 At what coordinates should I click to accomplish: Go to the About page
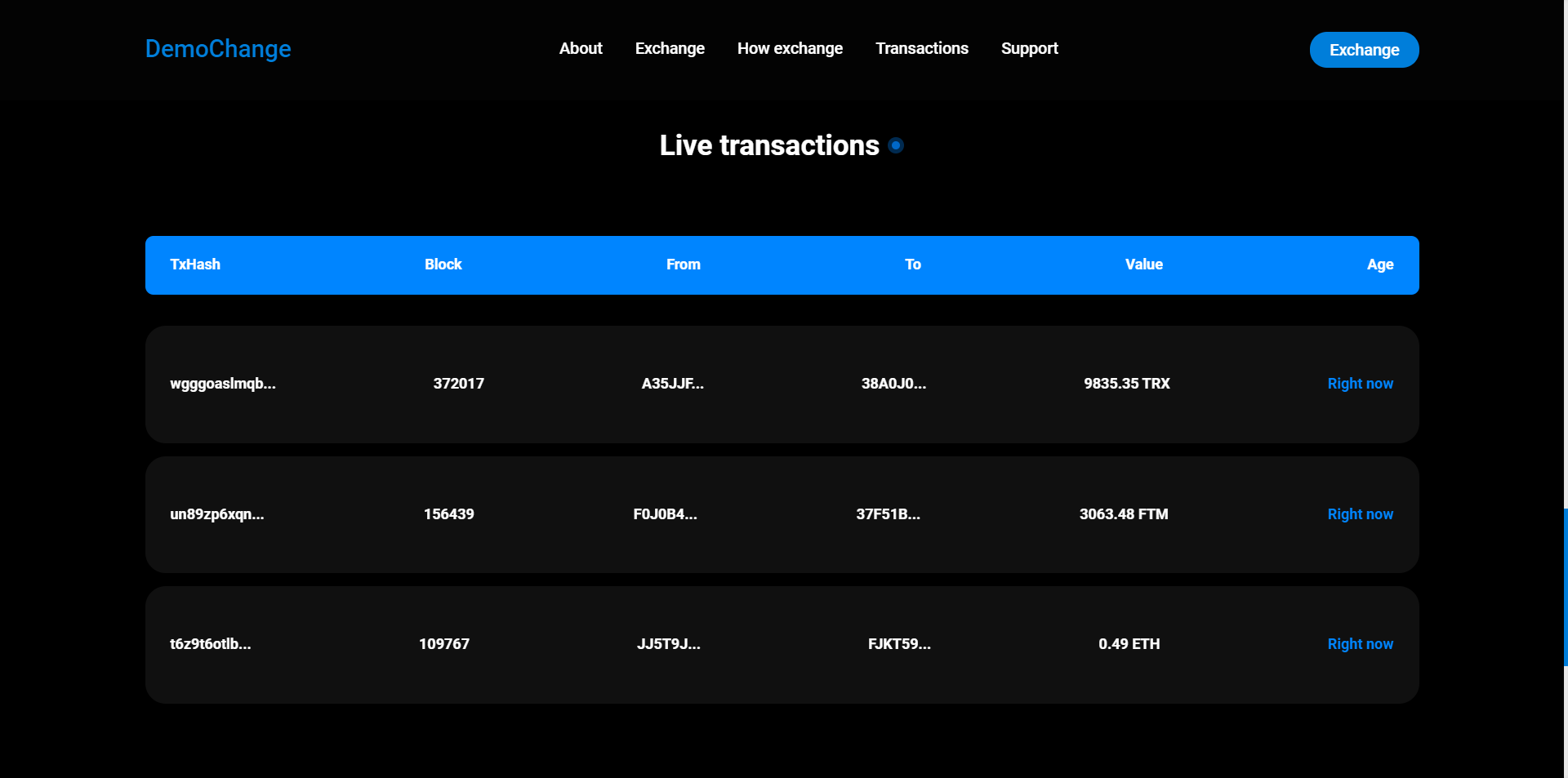[x=581, y=48]
